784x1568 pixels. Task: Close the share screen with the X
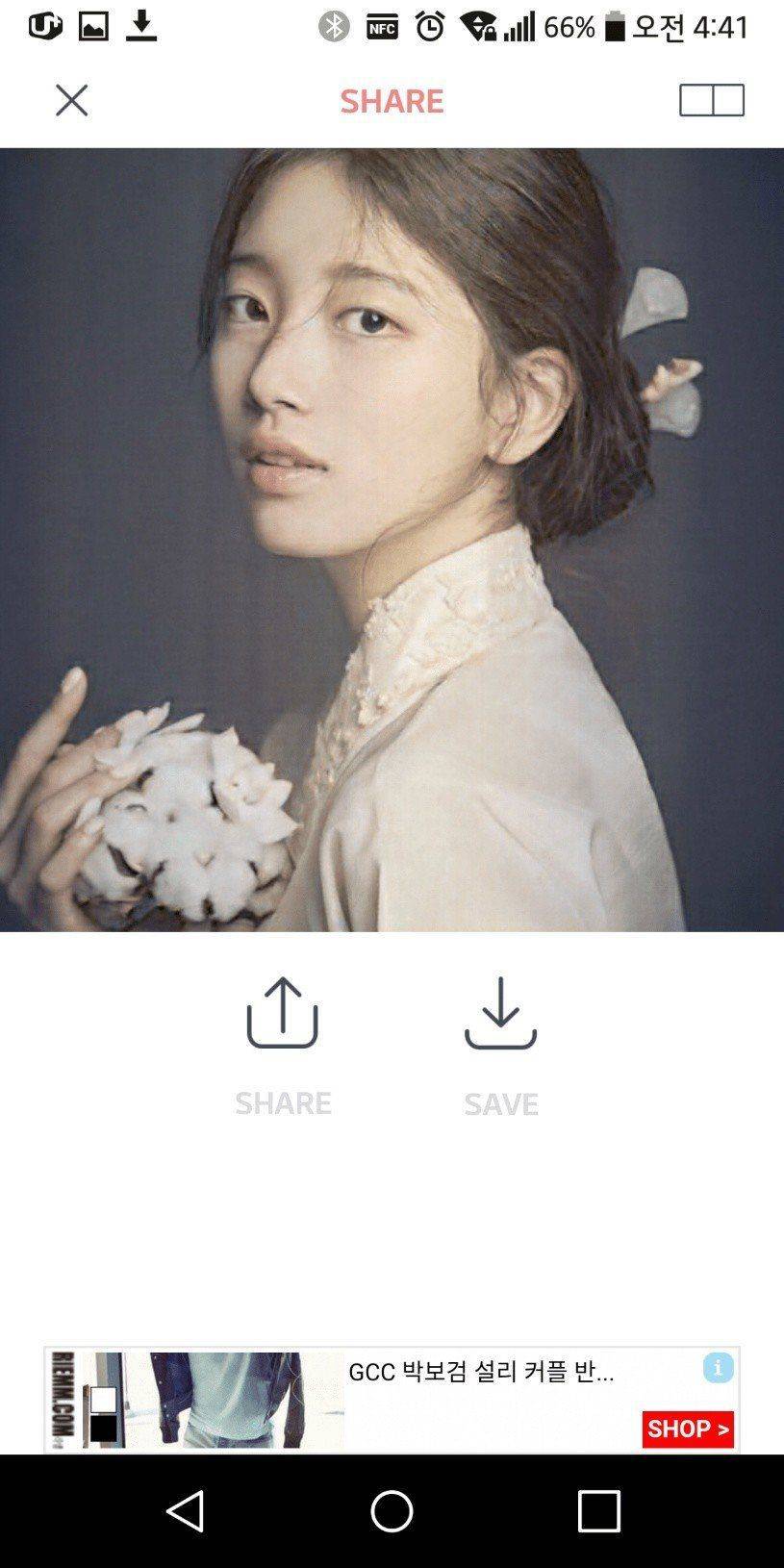coord(71,99)
